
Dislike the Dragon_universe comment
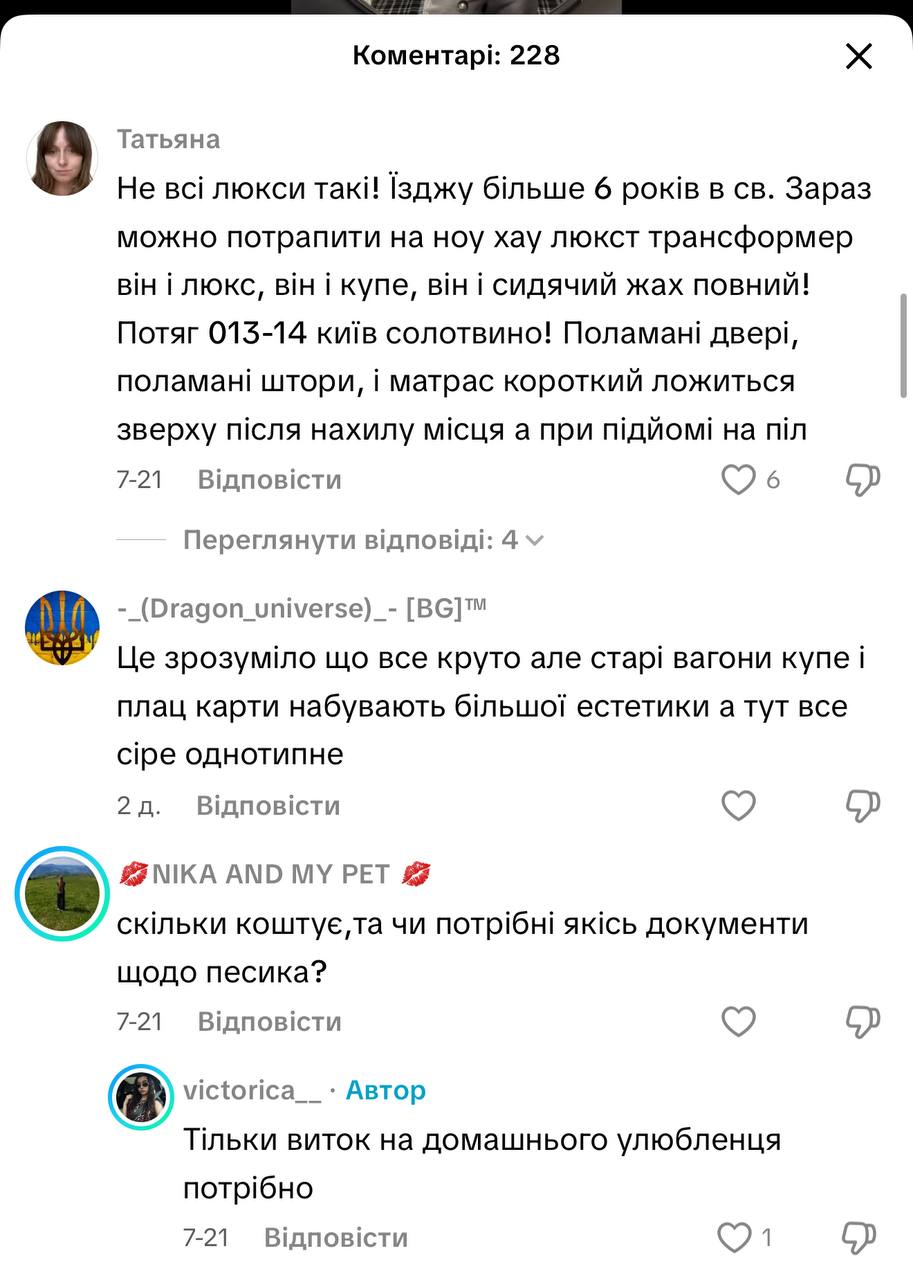pos(862,806)
